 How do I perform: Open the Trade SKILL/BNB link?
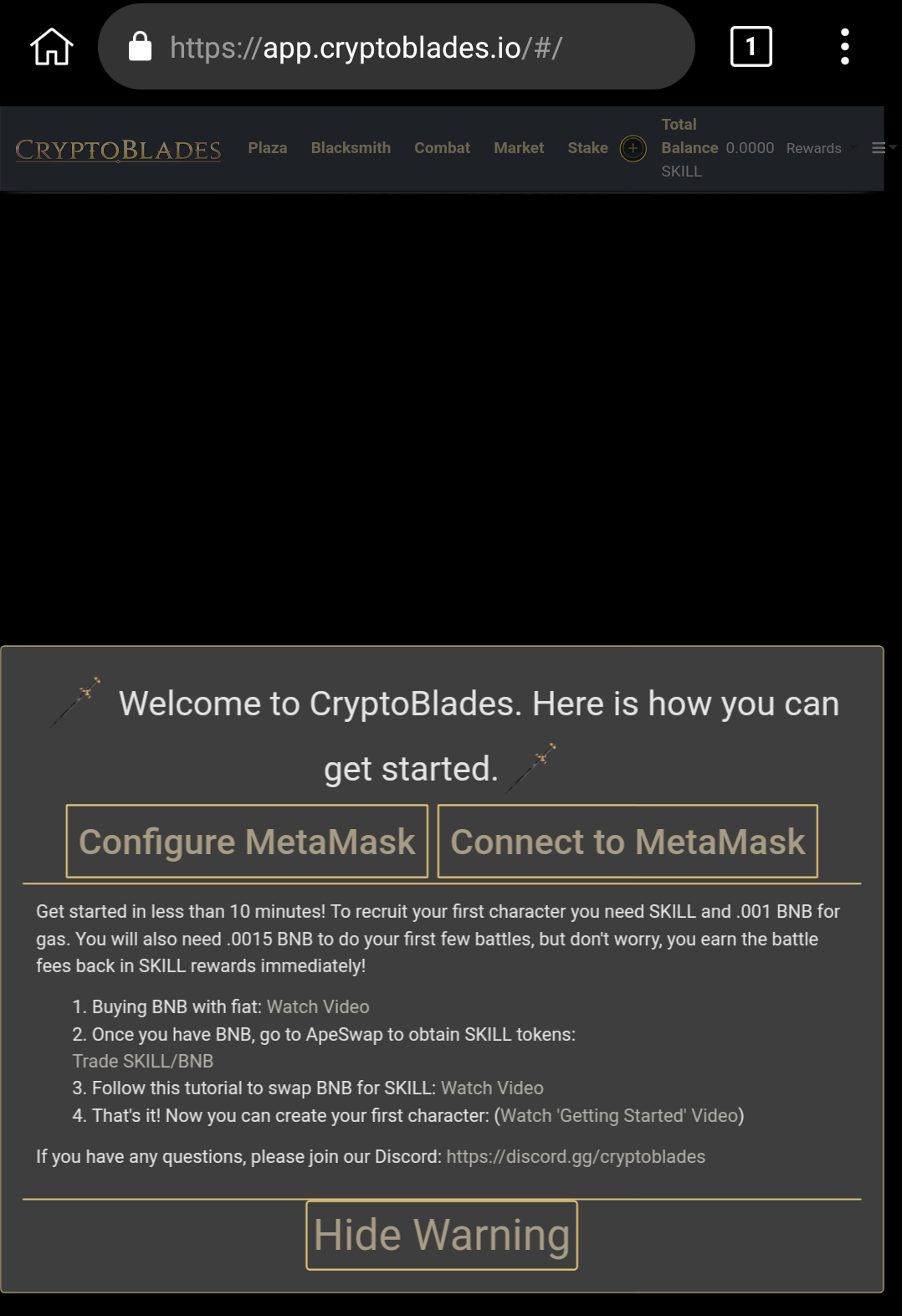coord(143,1061)
